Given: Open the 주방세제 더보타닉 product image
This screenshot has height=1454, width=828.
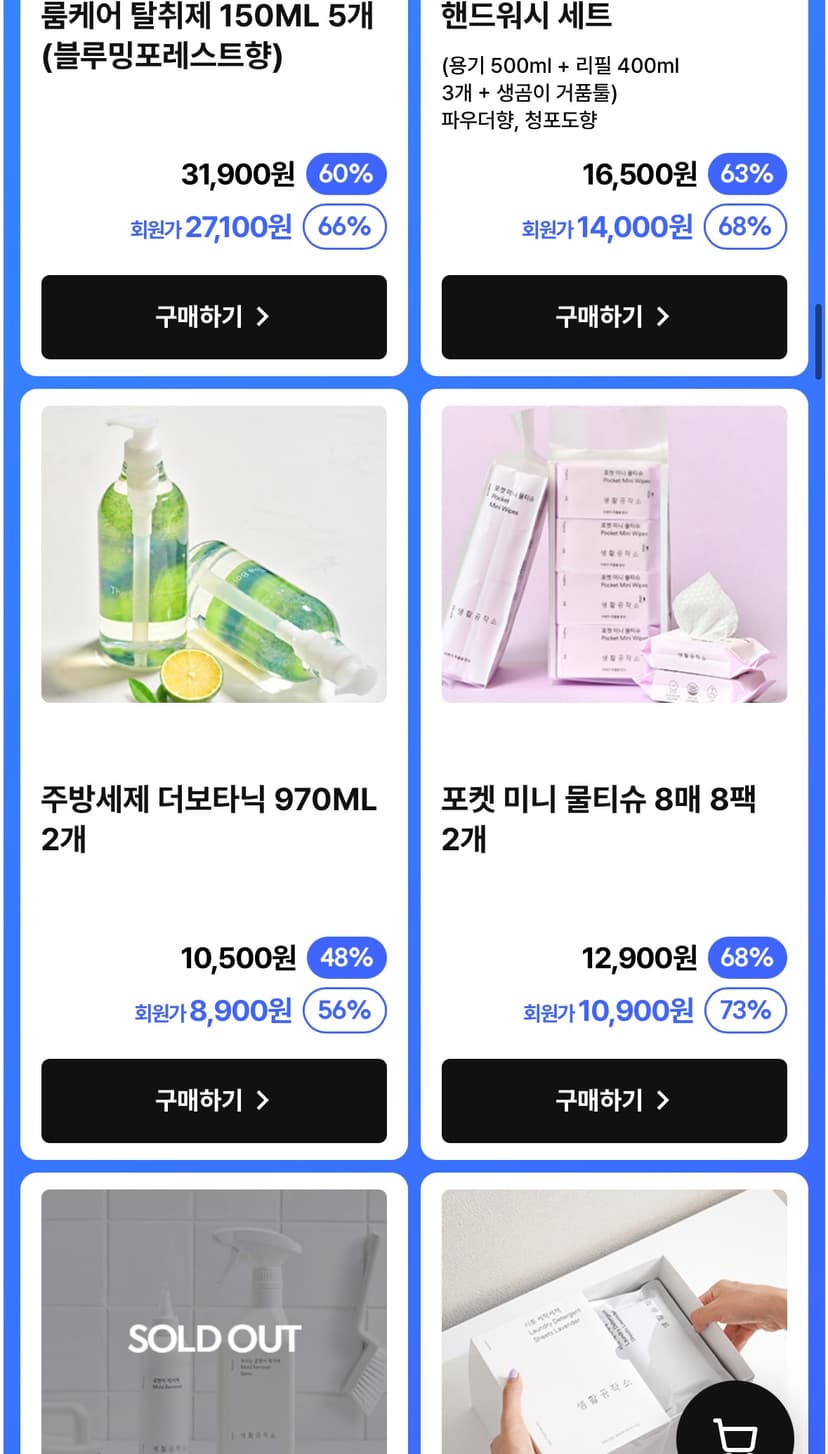Looking at the screenshot, I should (213, 554).
